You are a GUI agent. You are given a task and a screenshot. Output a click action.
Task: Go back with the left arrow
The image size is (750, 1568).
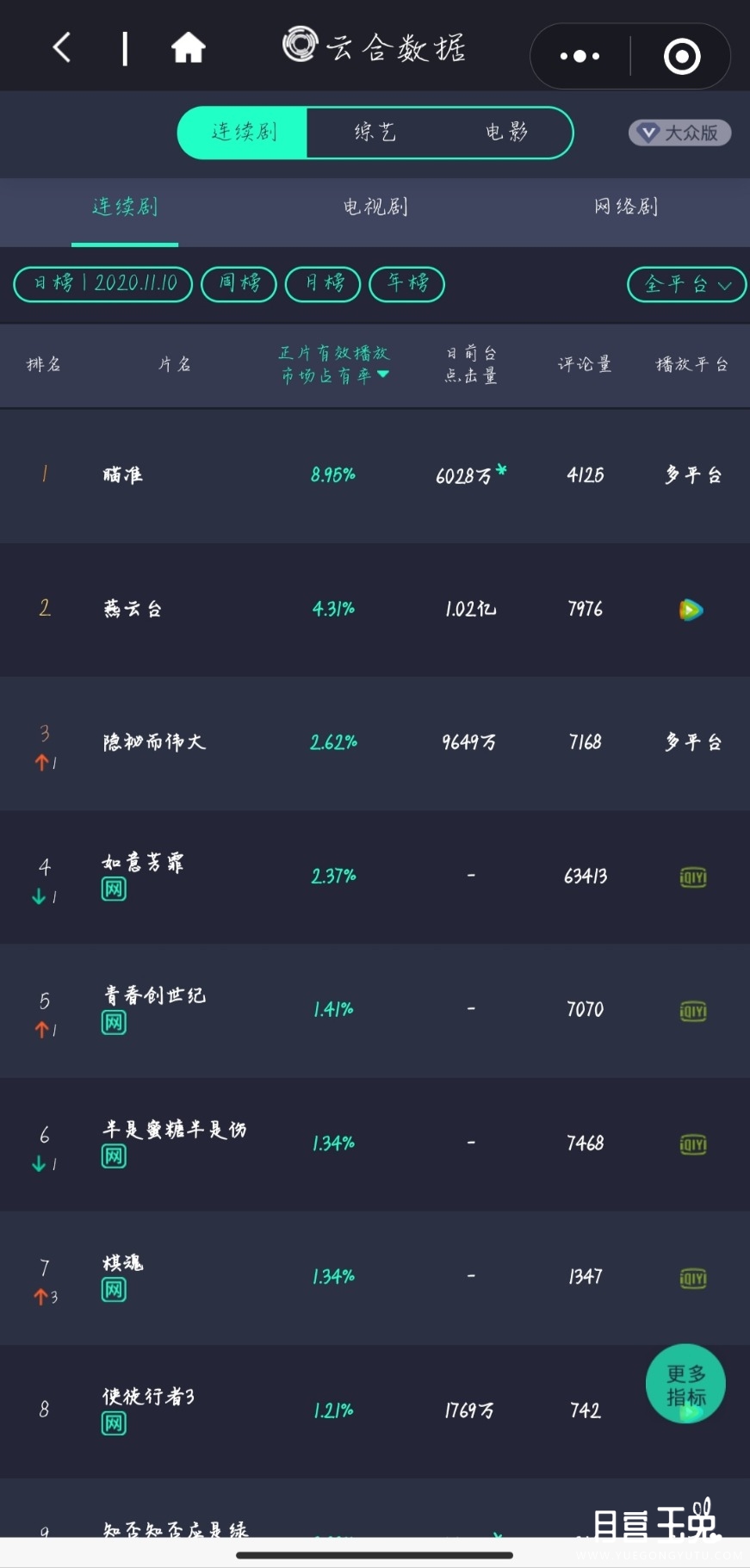click(x=62, y=47)
